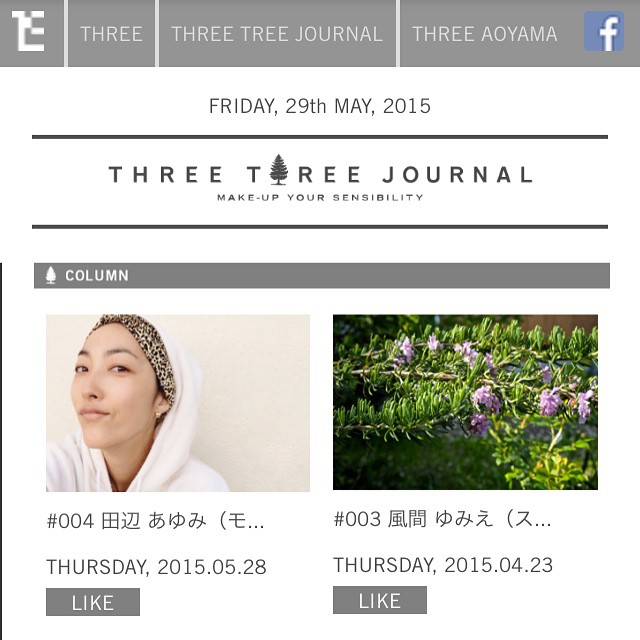Open the THREE logo home icon
The height and width of the screenshot is (640, 640).
(x=29, y=32)
